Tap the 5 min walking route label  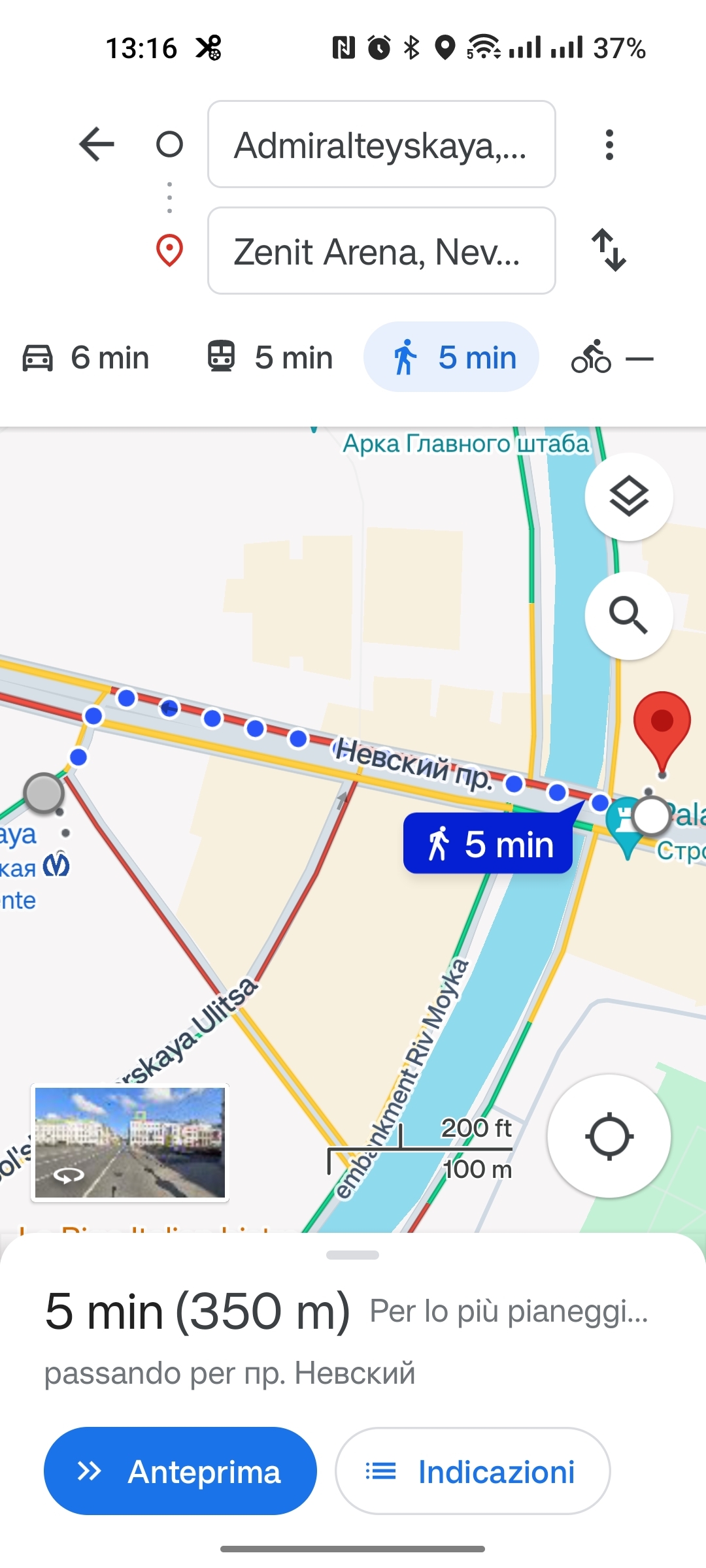pyautogui.click(x=488, y=843)
